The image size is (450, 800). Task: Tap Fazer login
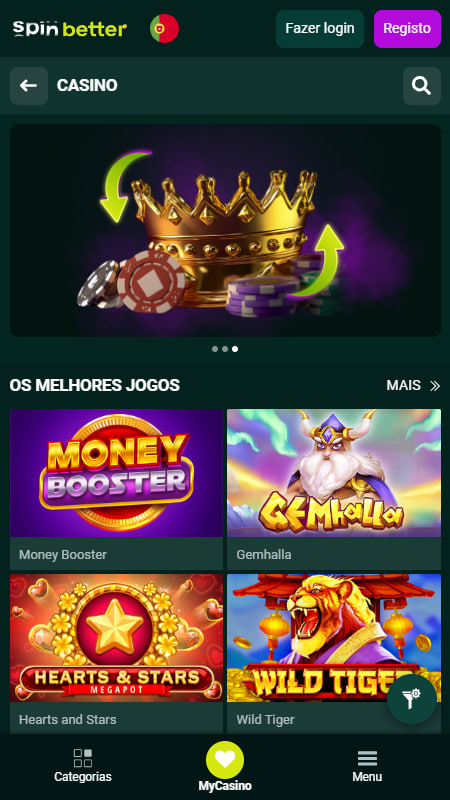click(320, 29)
